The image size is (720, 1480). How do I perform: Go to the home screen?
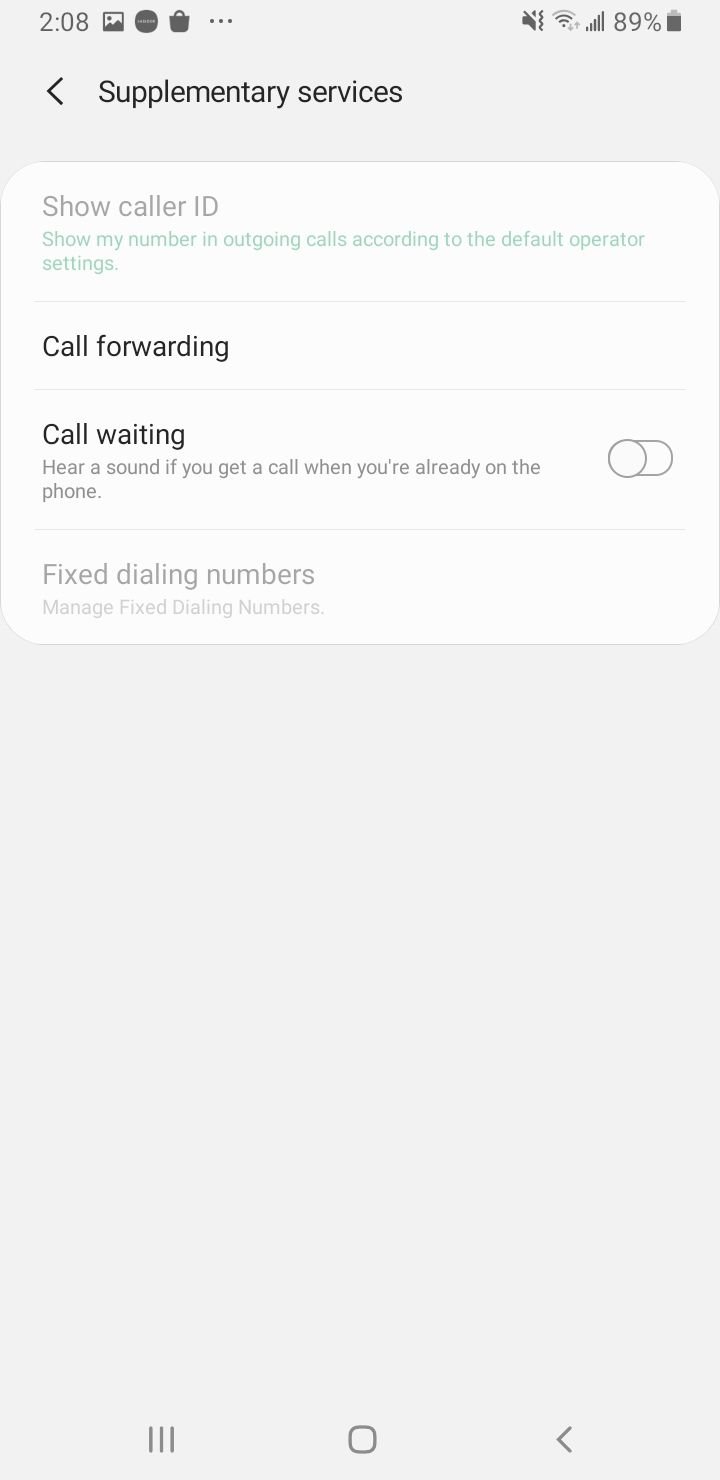(x=362, y=1439)
